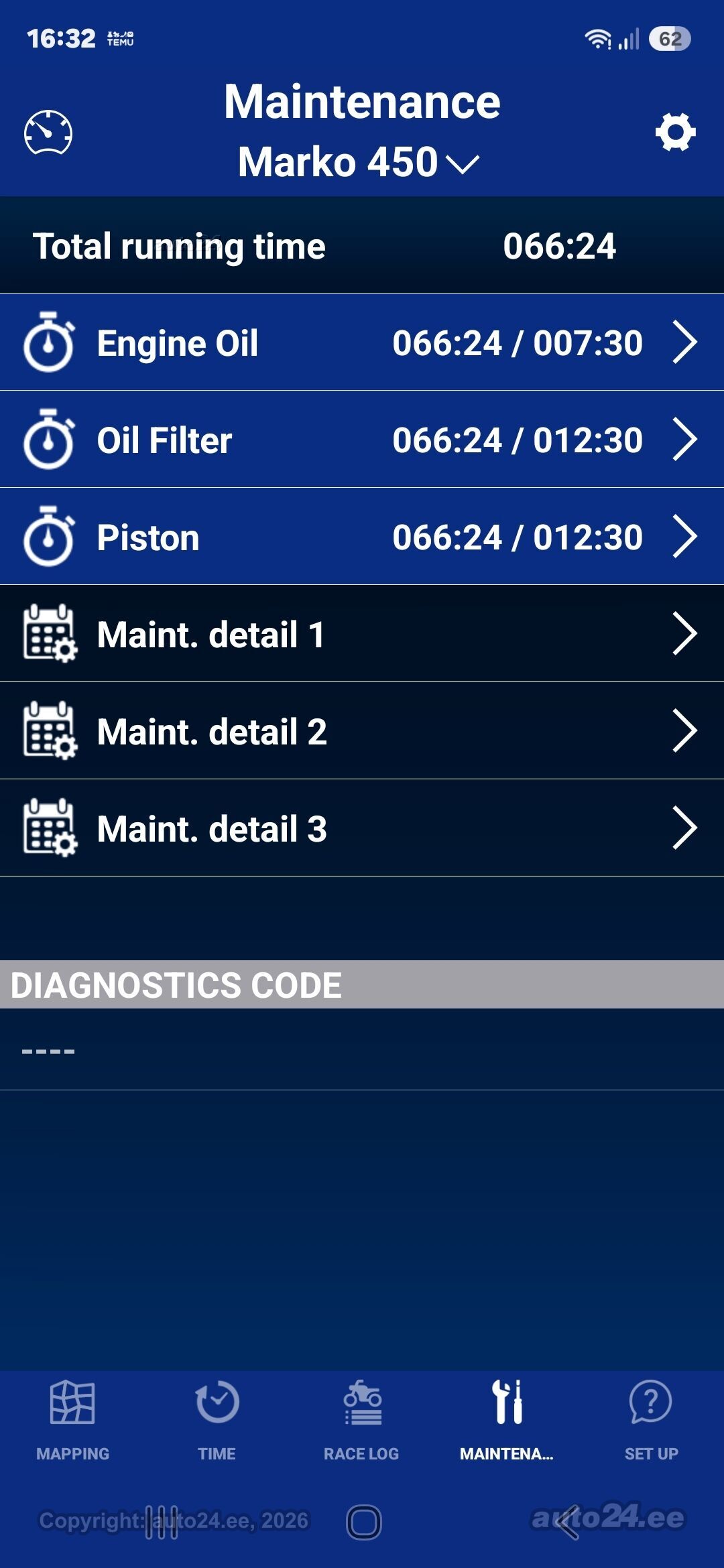Screen dimensions: 724x1568
Task: Open the settings gear
Action: [x=675, y=132]
